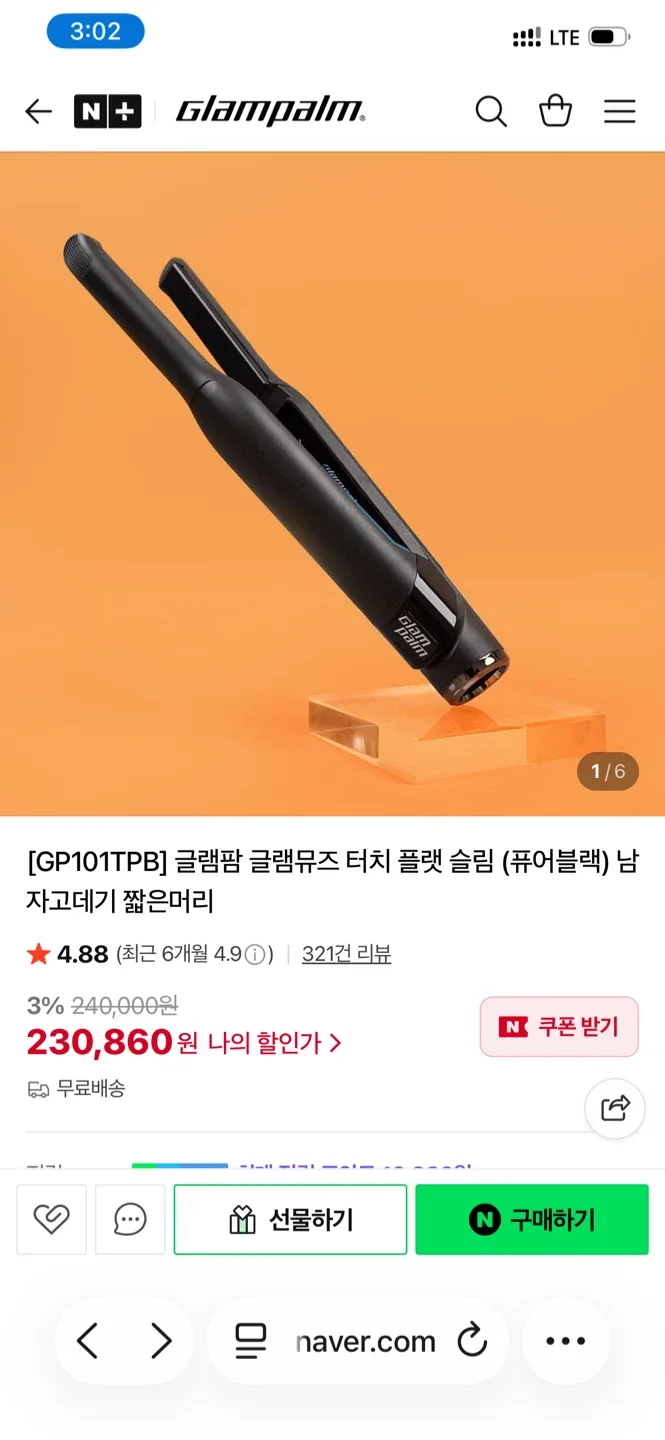The width and height of the screenshot is (665, 1440).
Task: Reload the naver.com page
Action: pos(472,1341)
